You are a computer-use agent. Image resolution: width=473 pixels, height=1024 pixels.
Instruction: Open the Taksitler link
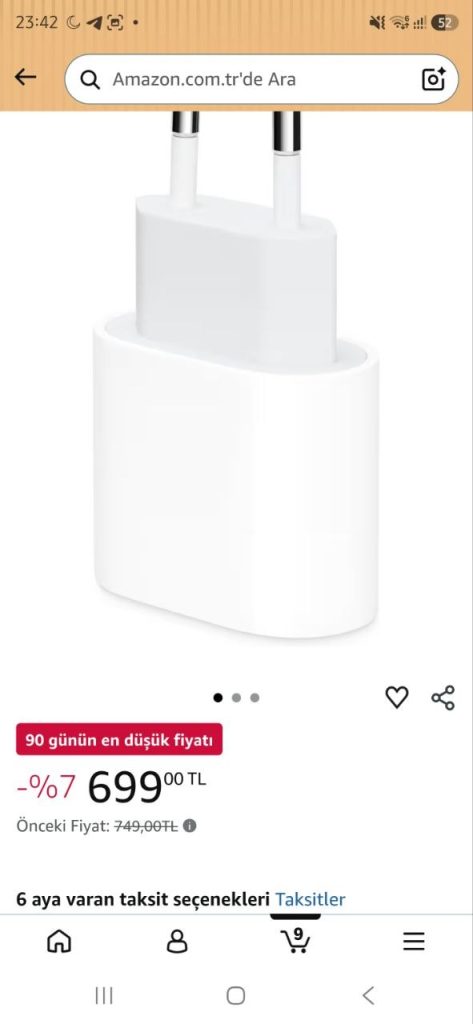click(x=310, y=899)
